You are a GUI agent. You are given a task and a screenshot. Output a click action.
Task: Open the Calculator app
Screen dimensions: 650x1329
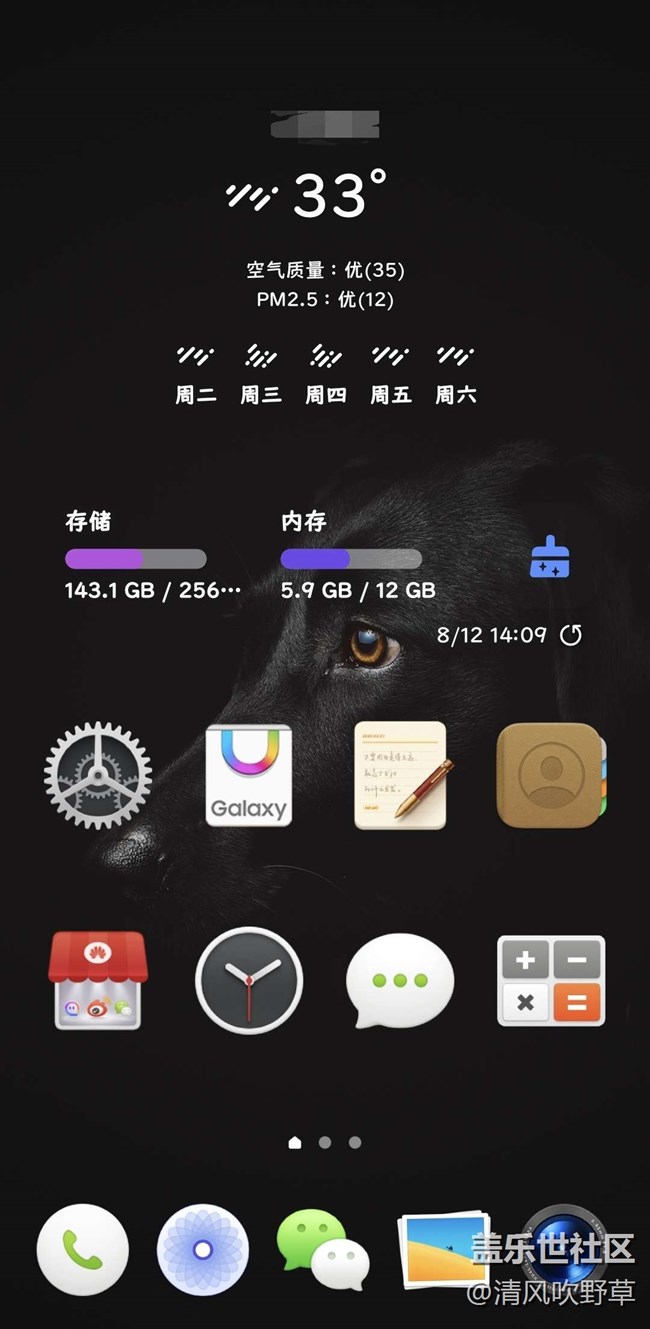click(551, 981)
